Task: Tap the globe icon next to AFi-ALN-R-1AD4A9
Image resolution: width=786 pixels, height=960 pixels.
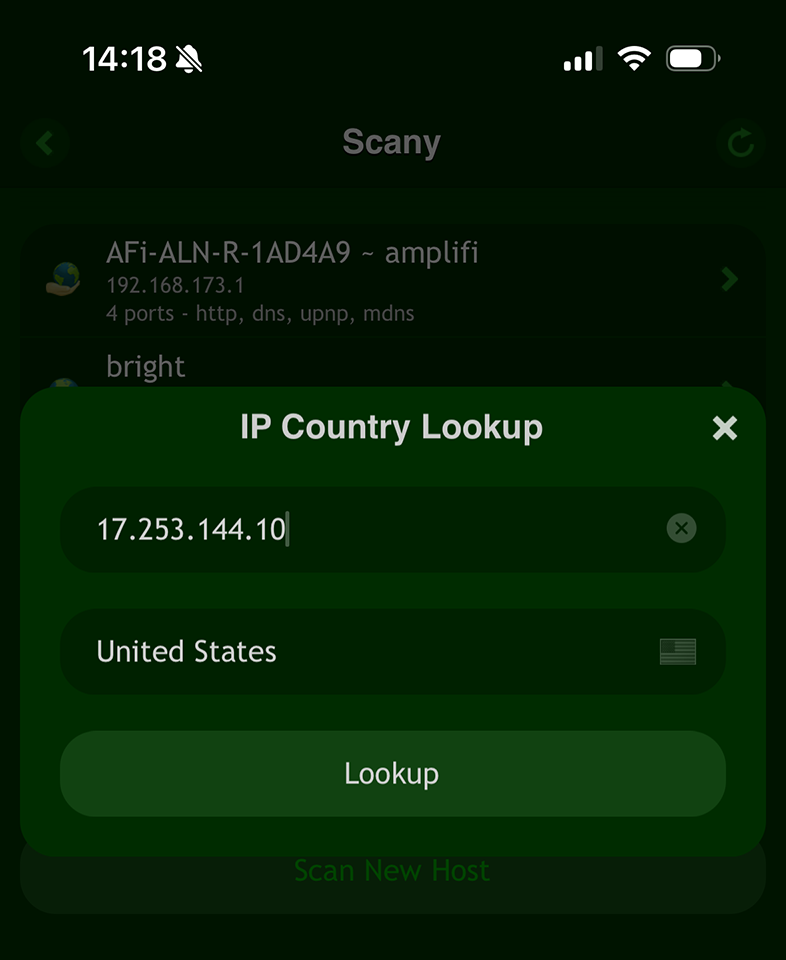Action: [x=62, y=280]
